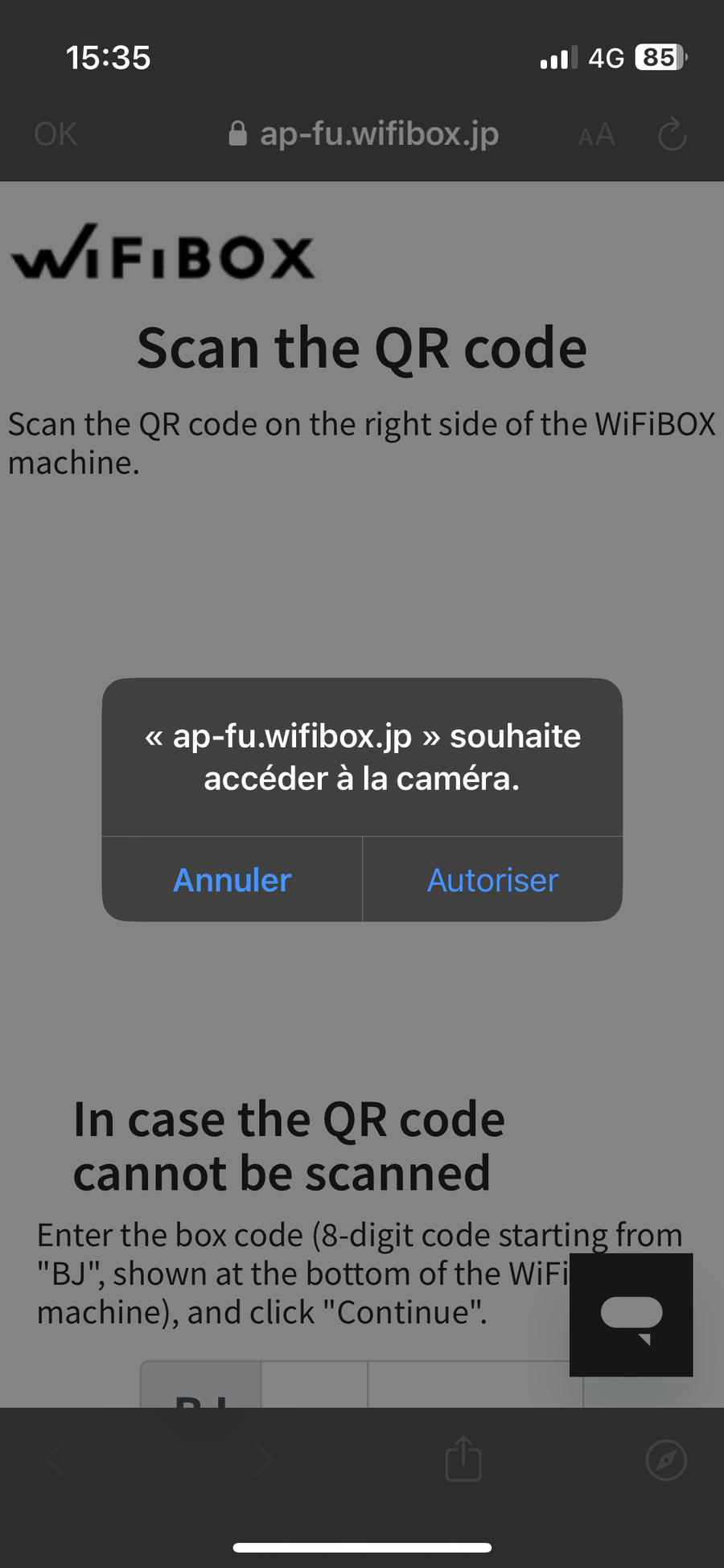
Task: Tap Autoriser to allow camera access
Action: pyautogui.click(x=492, y=879)
